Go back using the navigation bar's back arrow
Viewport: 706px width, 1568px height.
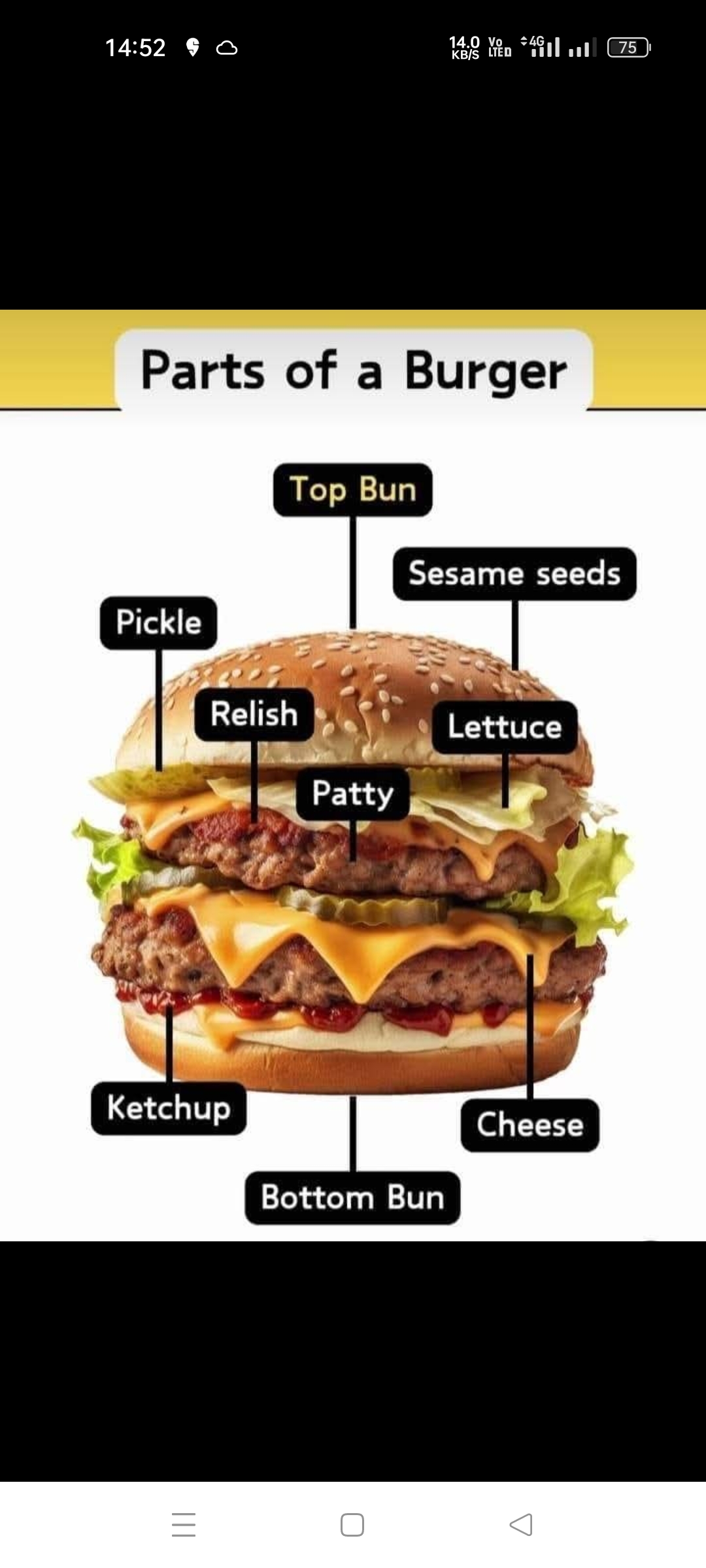pos(521,1524)
